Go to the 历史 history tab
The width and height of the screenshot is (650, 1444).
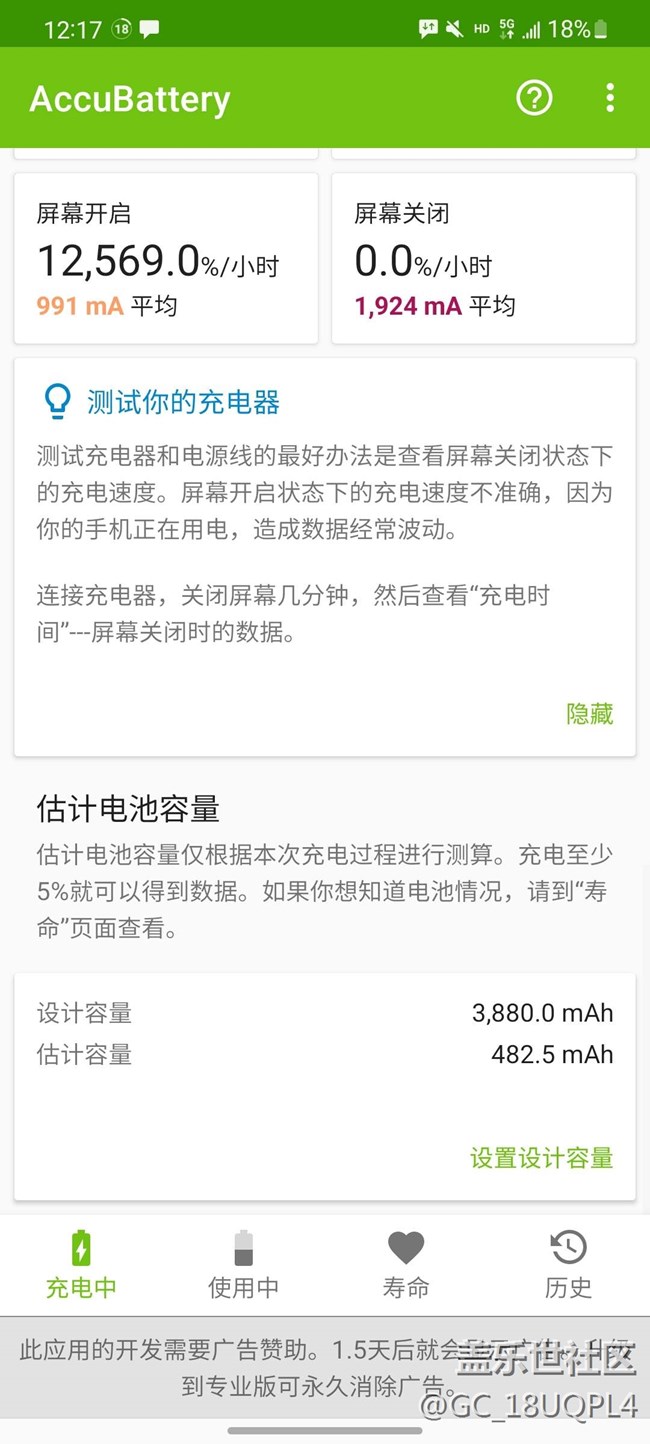click(x=568, y=1265)
